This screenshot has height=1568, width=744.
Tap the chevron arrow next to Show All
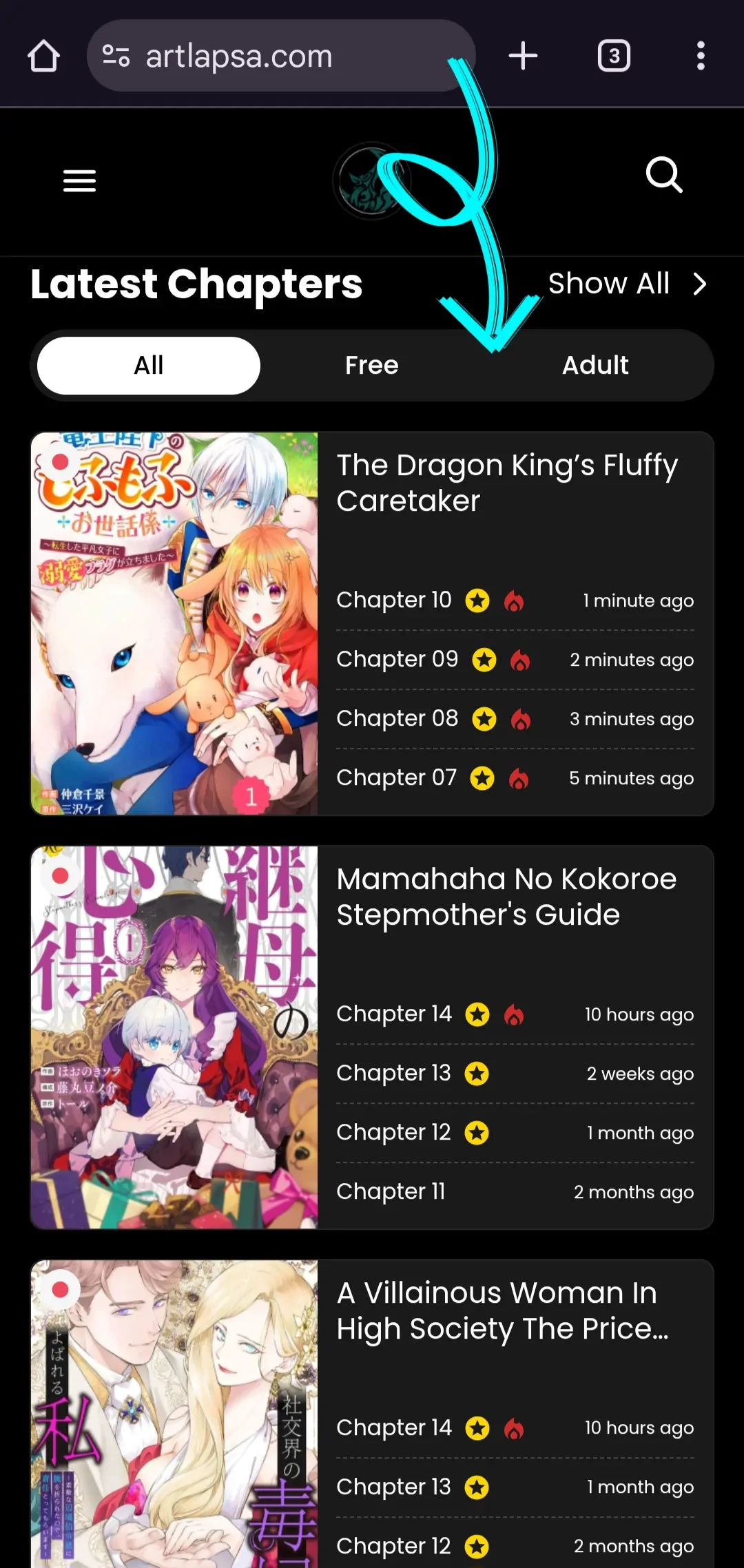[700, 283]
